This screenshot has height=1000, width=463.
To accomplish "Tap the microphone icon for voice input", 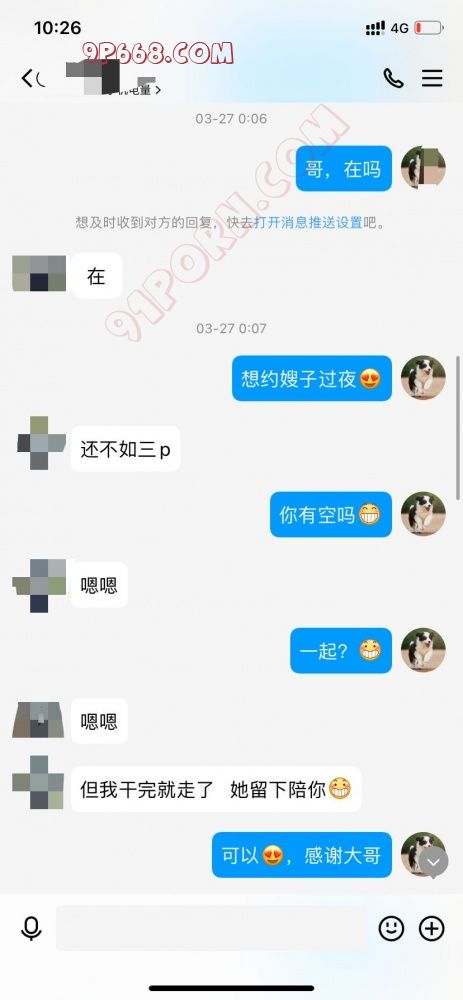I will 31,929.
